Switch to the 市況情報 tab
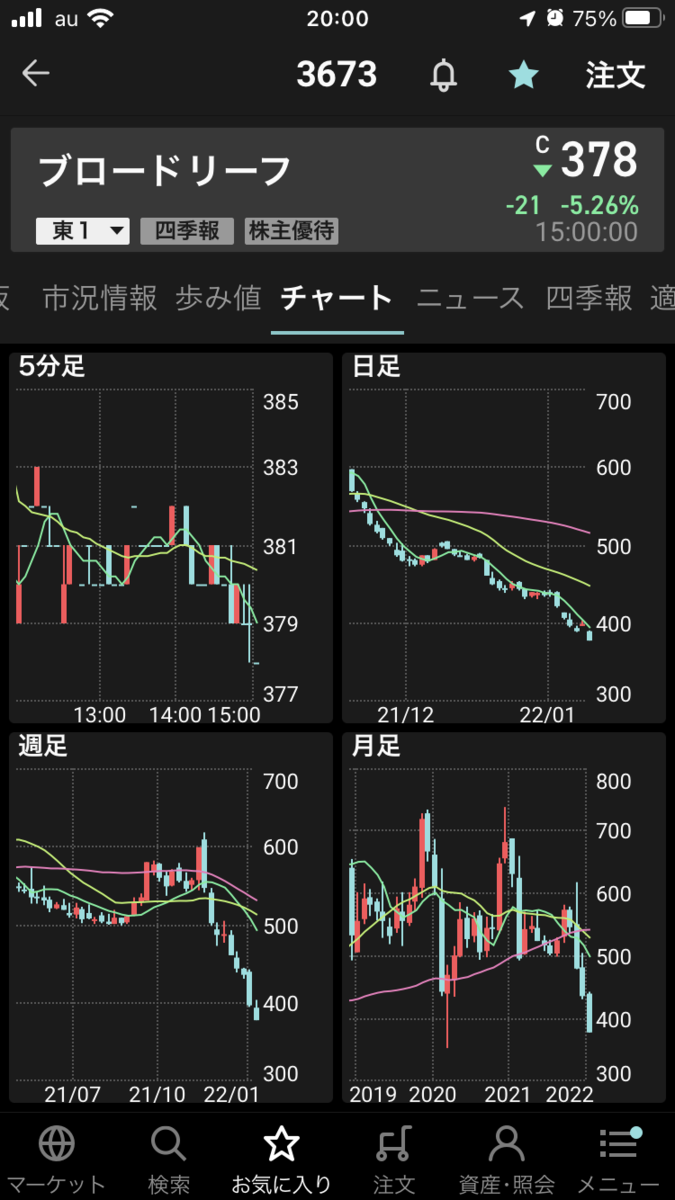Screen dimensions: 675x1200 [100, 297]
